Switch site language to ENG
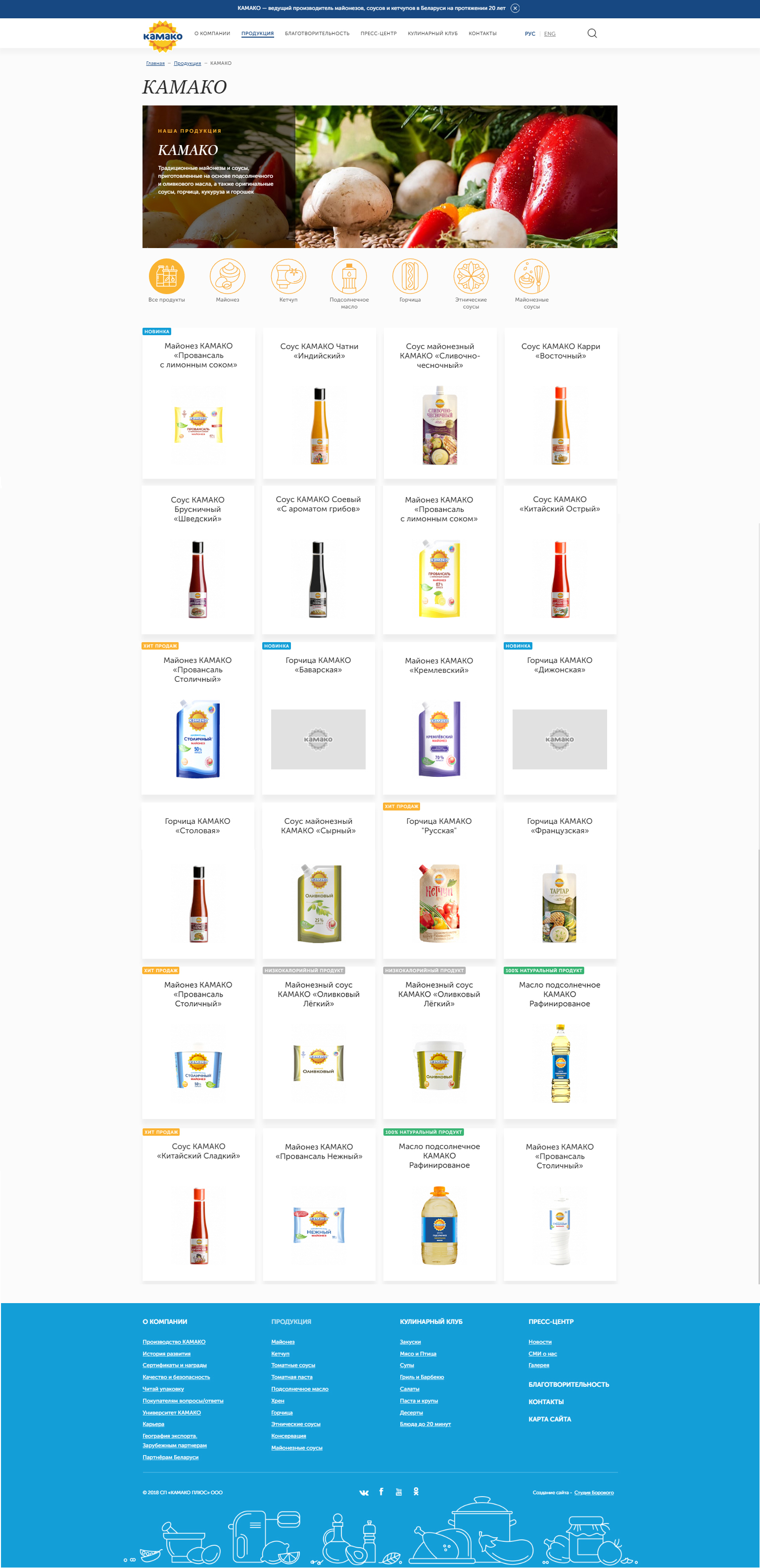The image size is (760, 1568). pos(549,34)
